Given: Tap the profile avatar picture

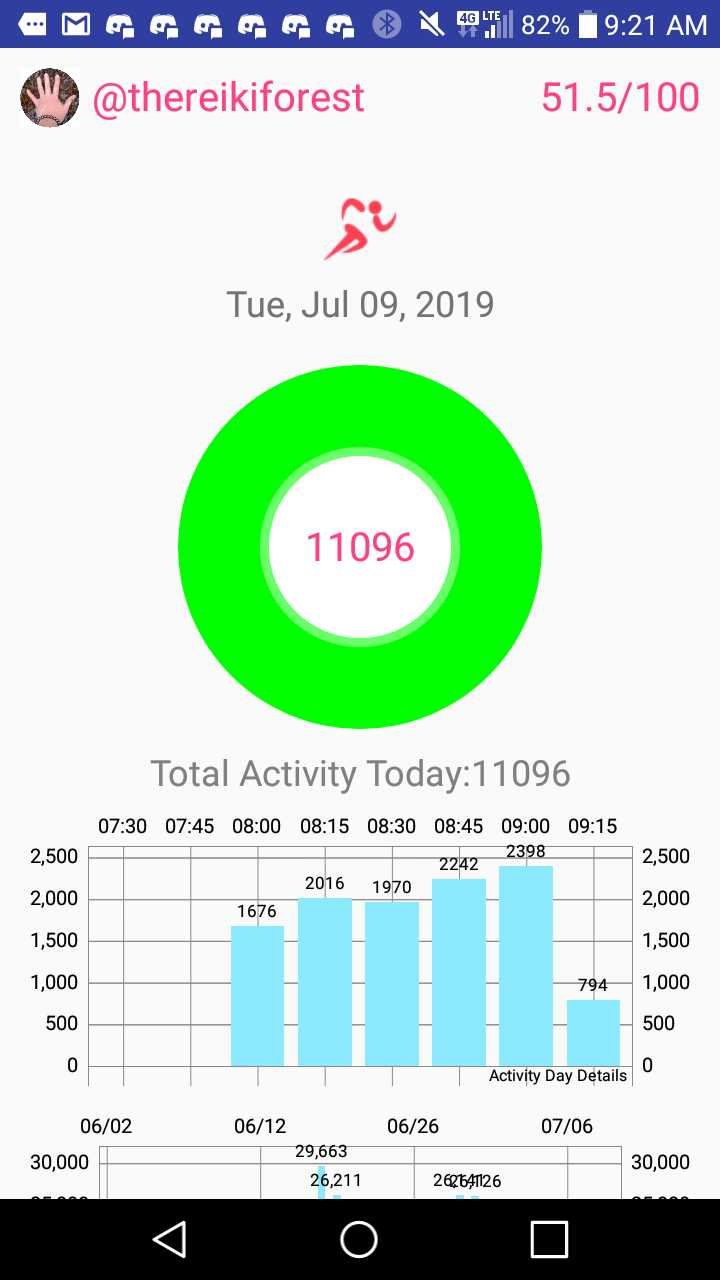Looking at the screenshot, I should pyautogui.click(x=49, y=98).
